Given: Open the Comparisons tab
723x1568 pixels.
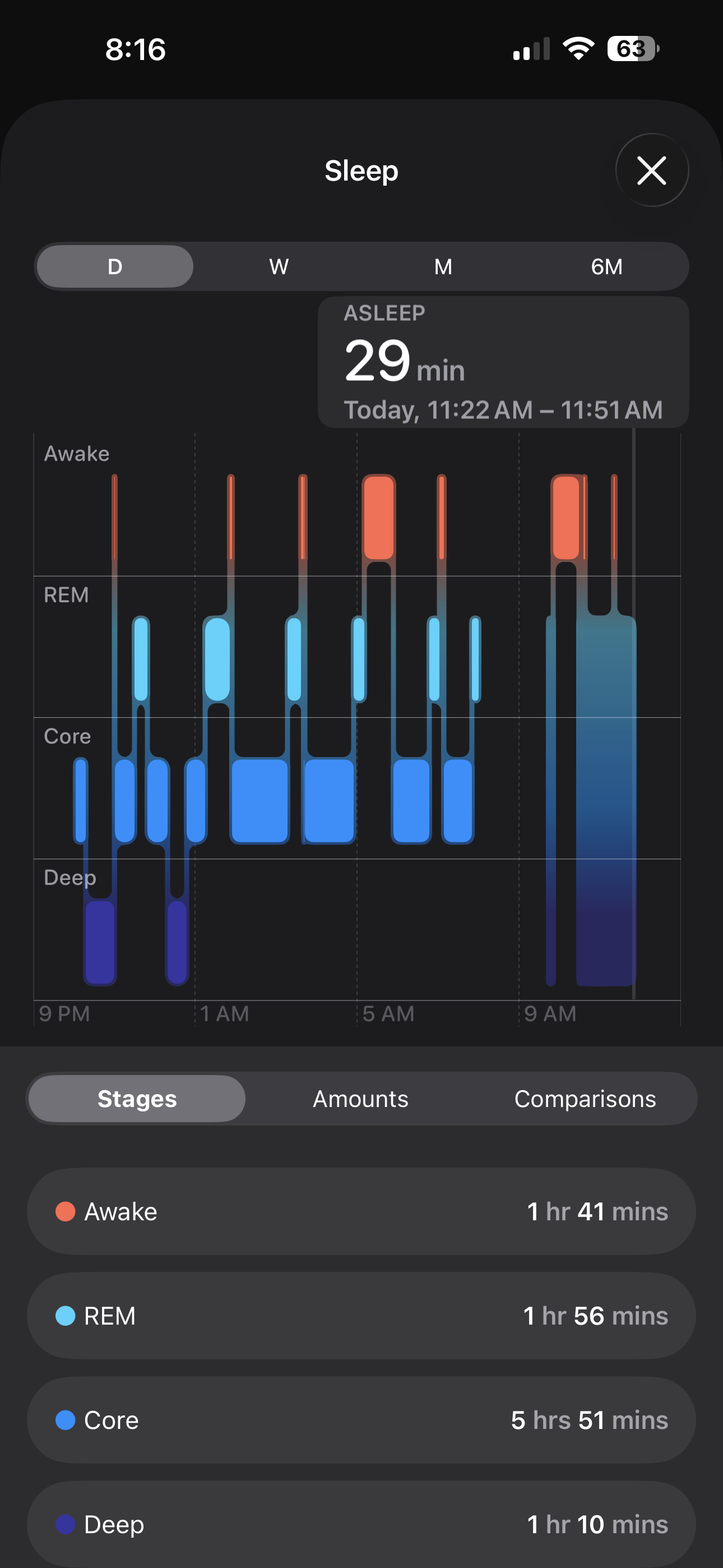Looking at the screenshot, I should coord(585,1099).
